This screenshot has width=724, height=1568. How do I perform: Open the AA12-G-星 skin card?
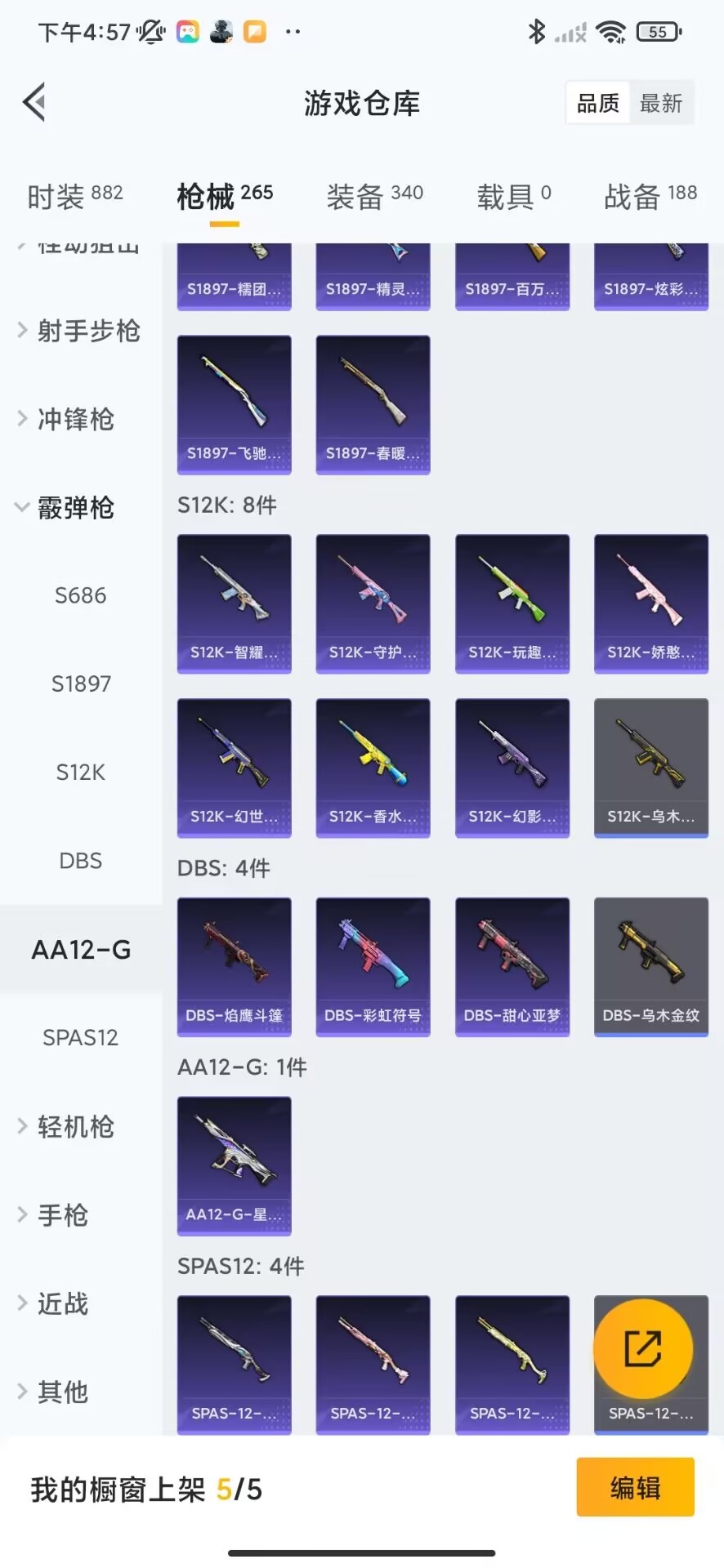click(x=234, y=1165)
